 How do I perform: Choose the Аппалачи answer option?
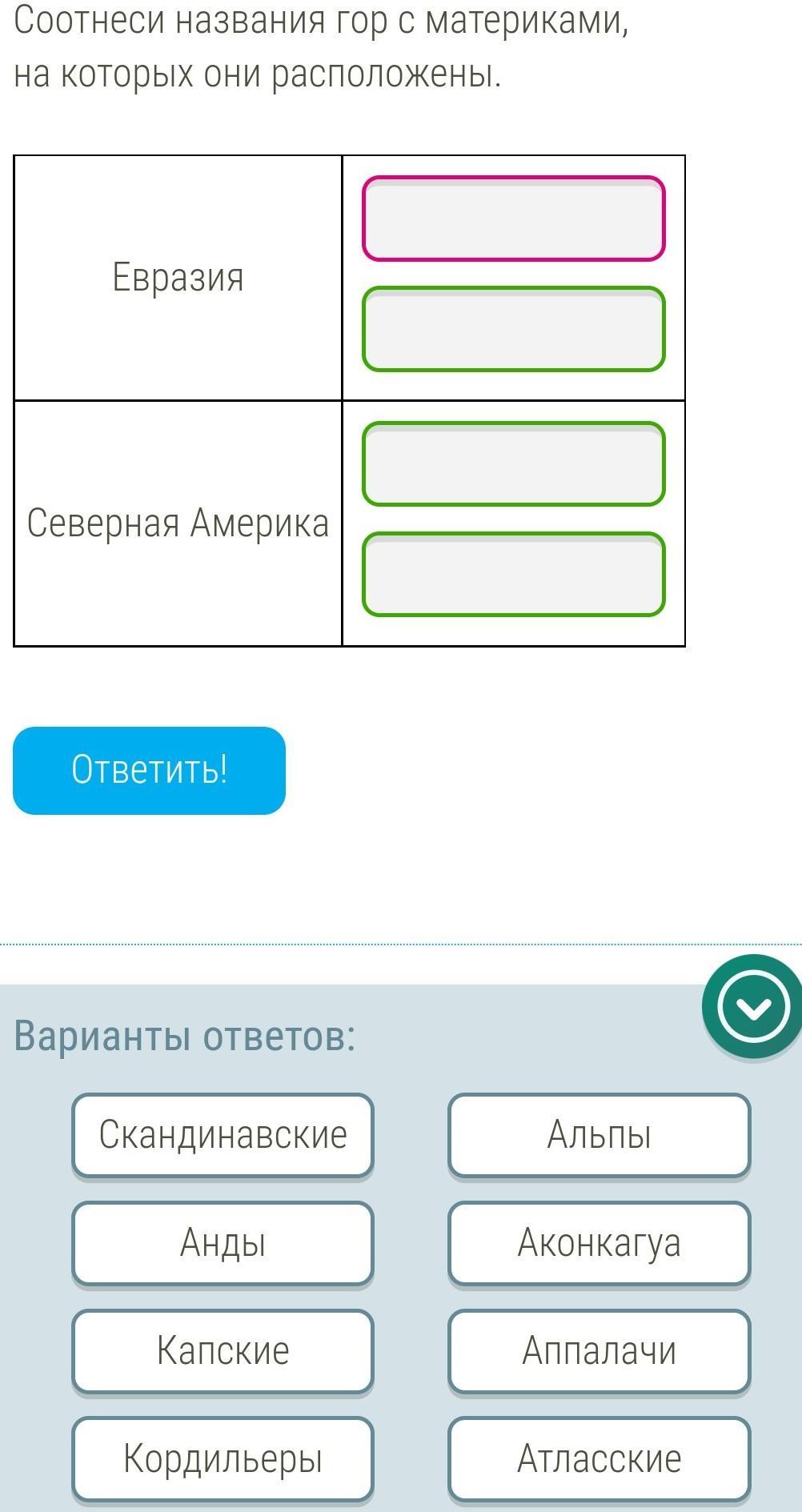[599, 1351]
